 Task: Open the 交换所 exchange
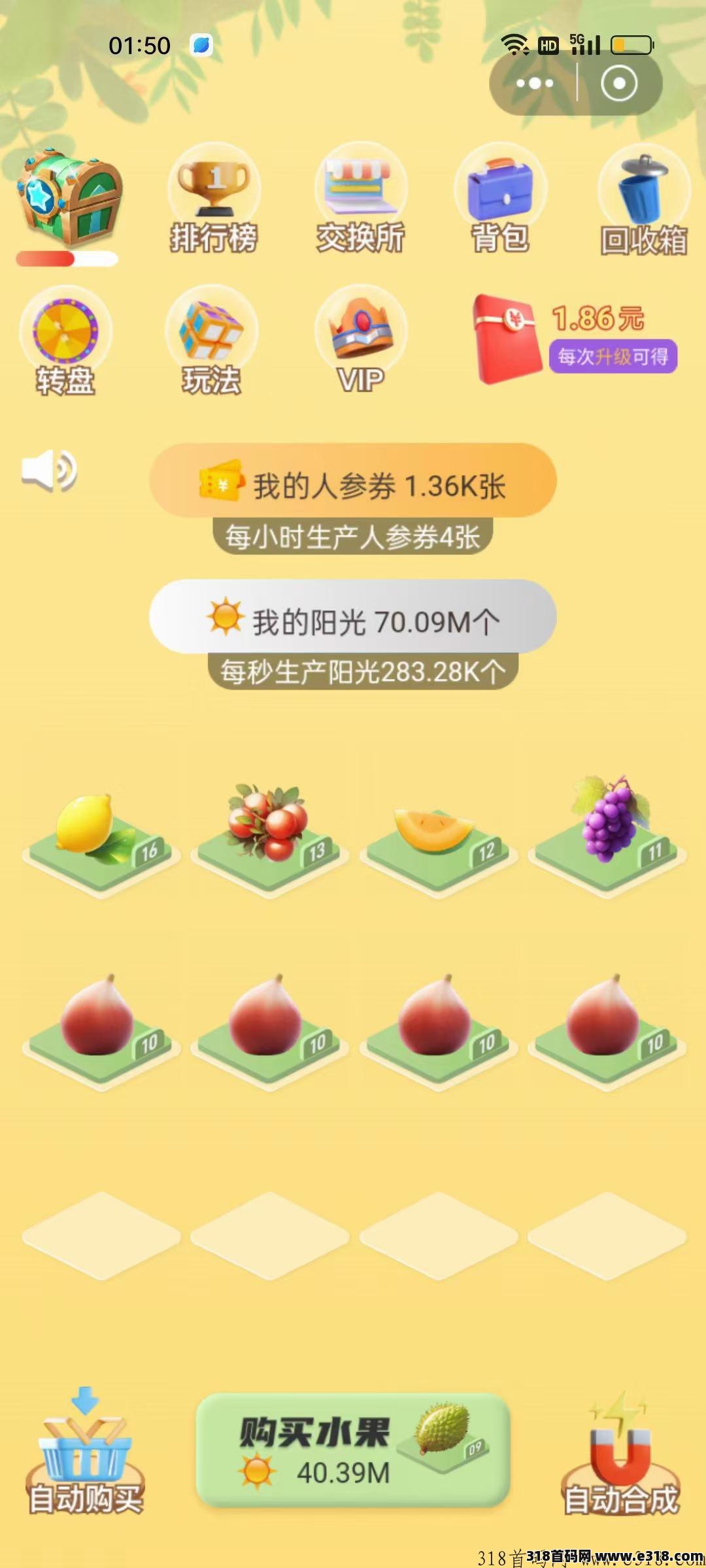360,199
